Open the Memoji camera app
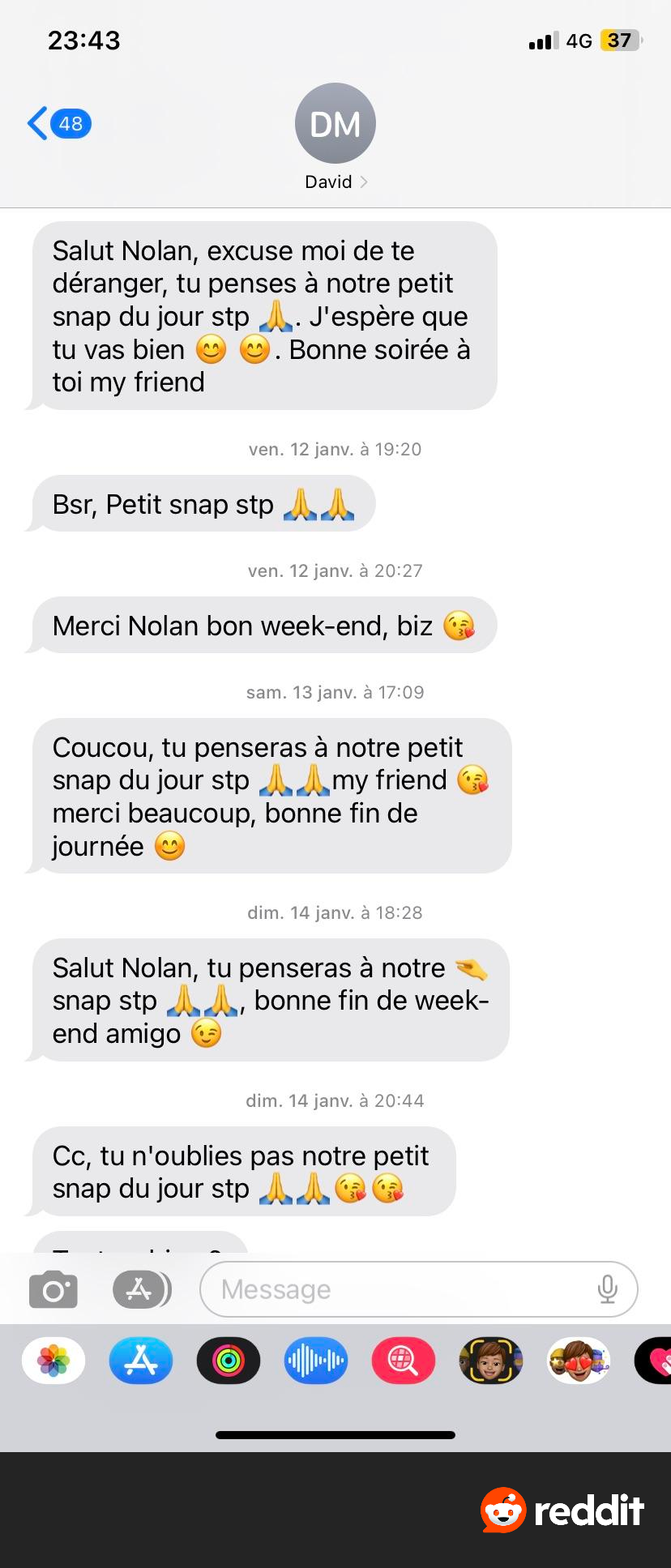This screenshot has width=671, height=1568. pos(491,1361)
